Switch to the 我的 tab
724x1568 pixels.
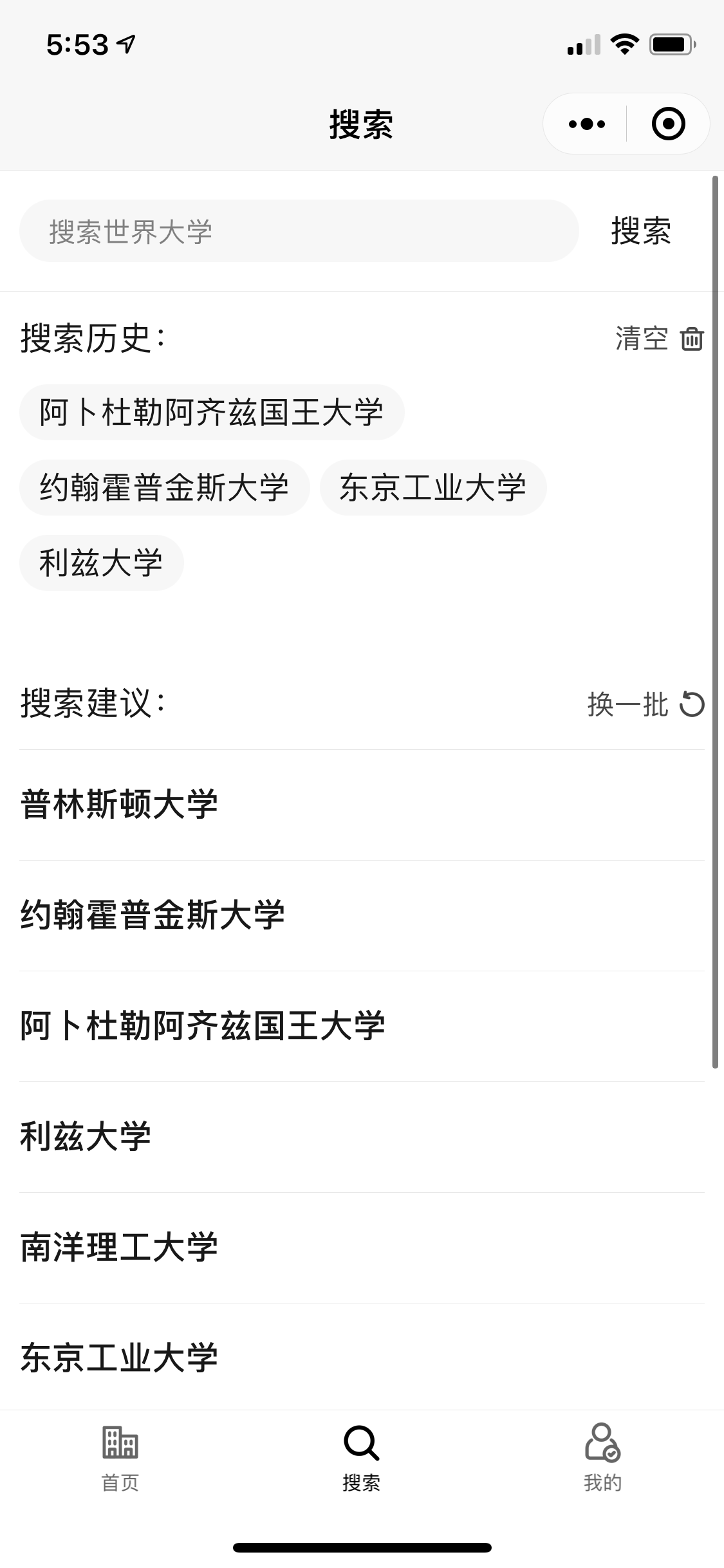603,1459
